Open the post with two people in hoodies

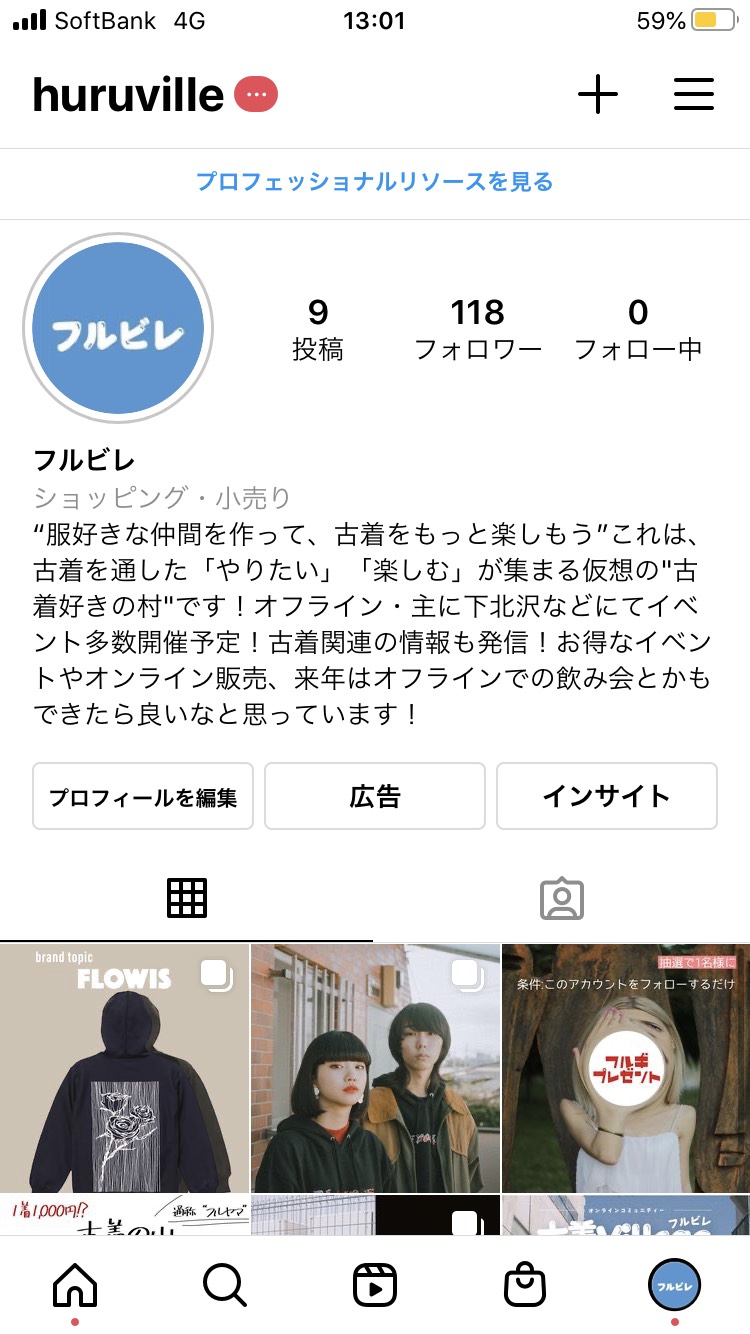click(375, 1068)
